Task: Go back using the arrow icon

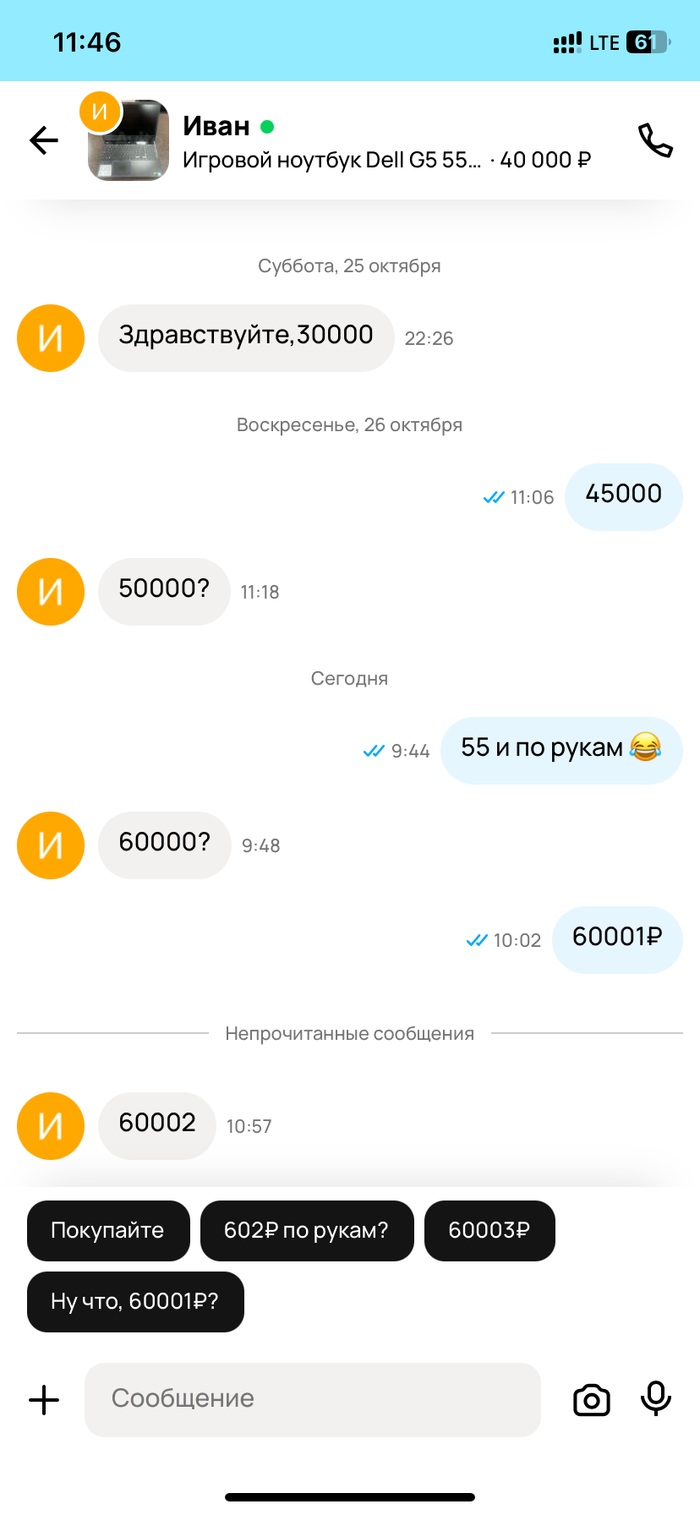Action: click(44, 141)
